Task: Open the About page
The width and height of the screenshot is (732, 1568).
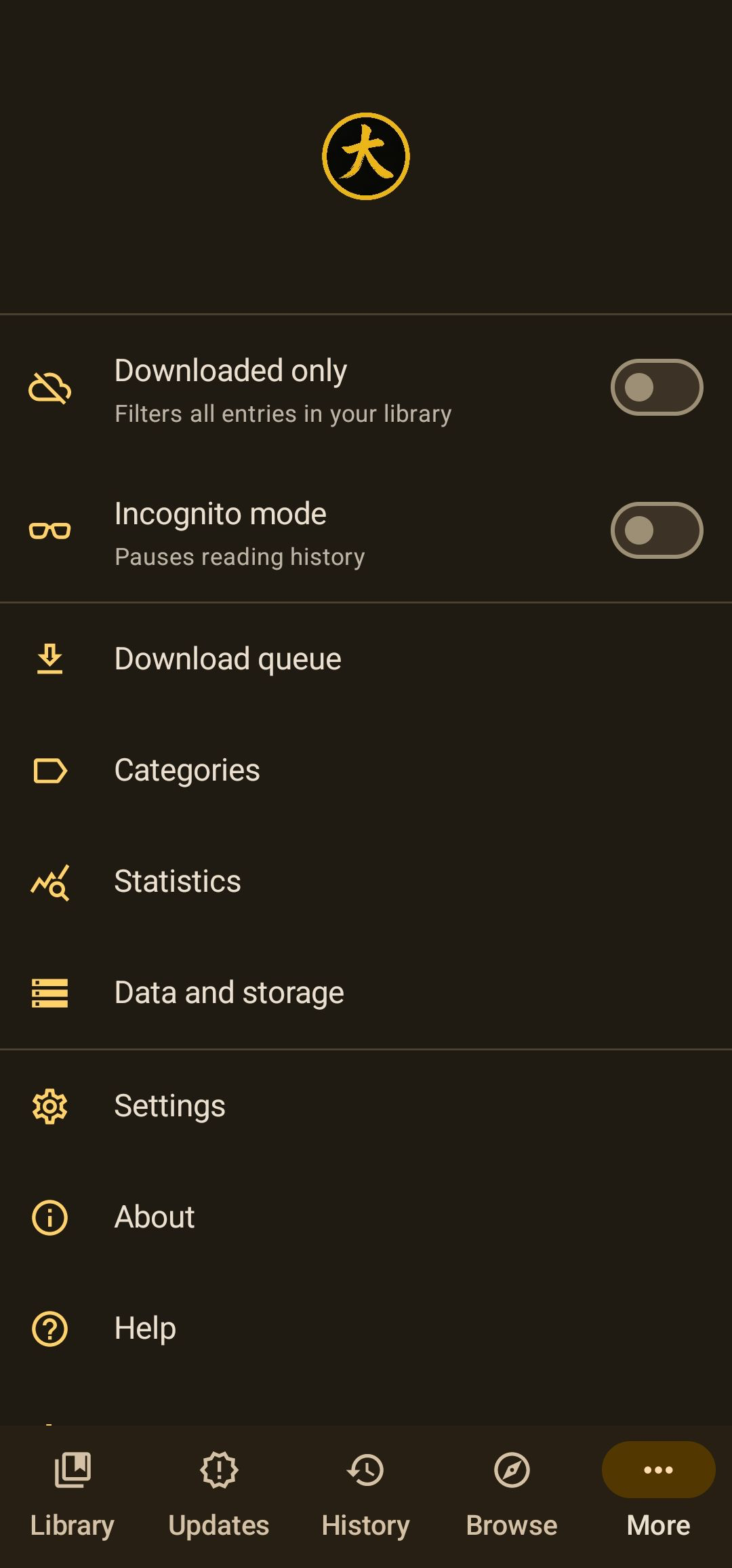Action: click(155, 1217)
